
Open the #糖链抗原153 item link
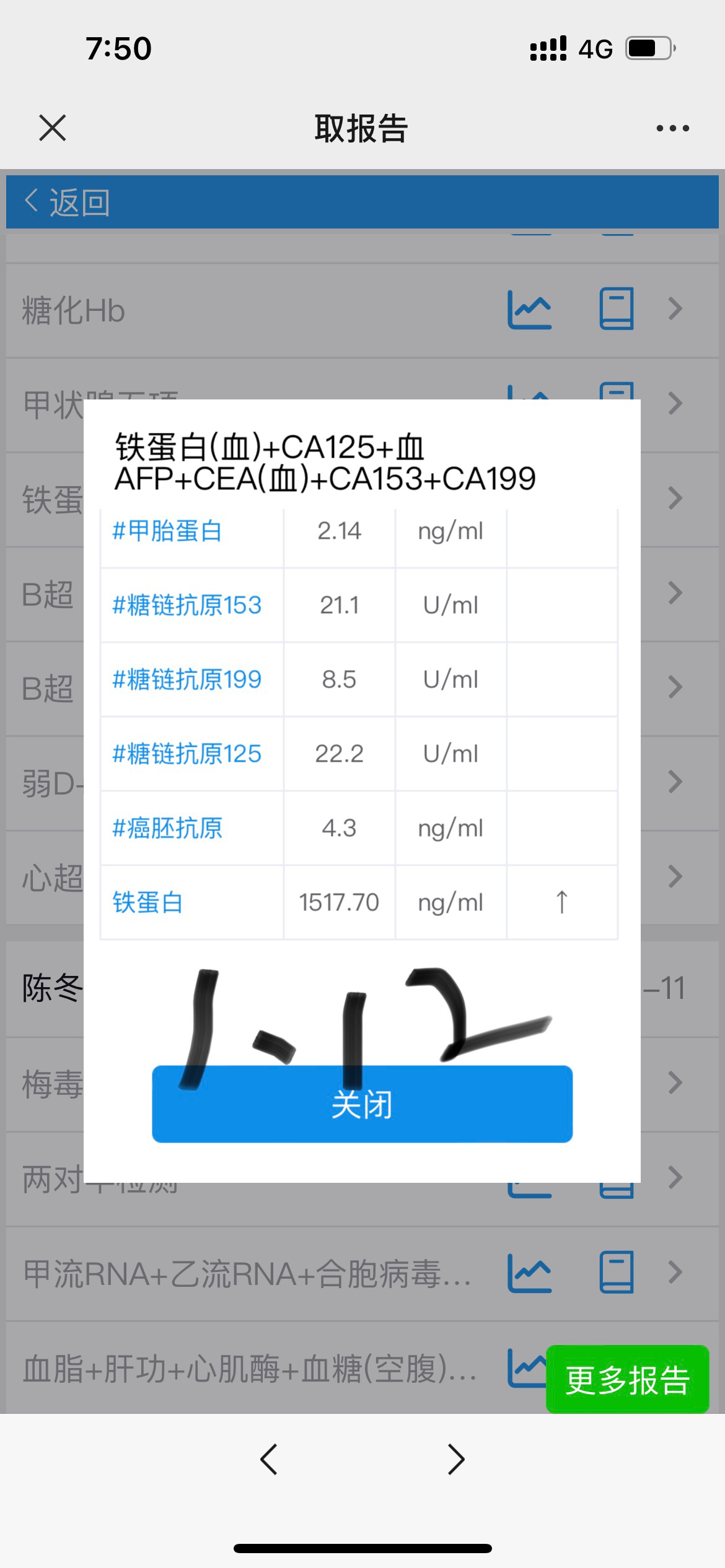[187, 605]
